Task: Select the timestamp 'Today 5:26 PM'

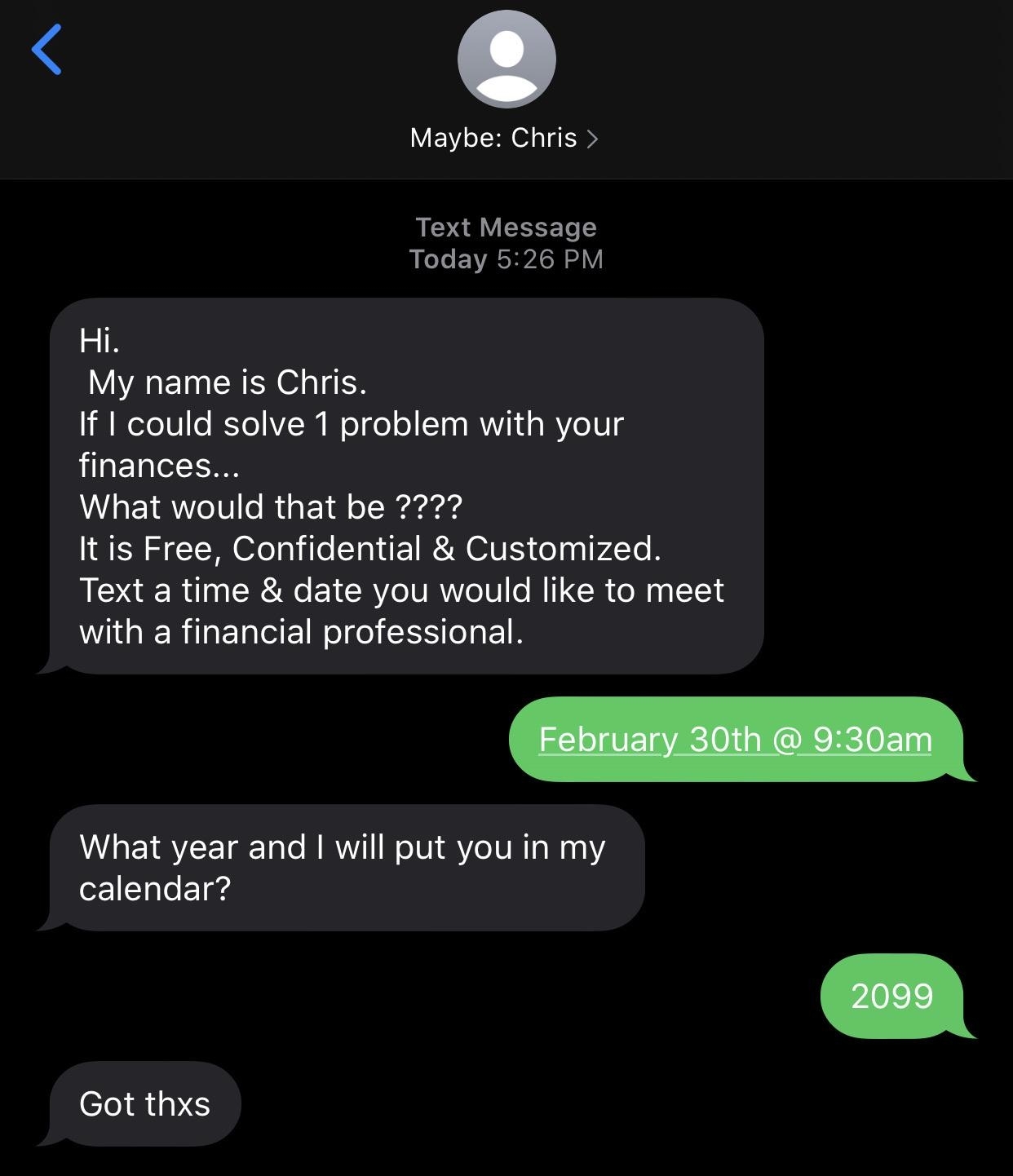Action: click(506, 259)
